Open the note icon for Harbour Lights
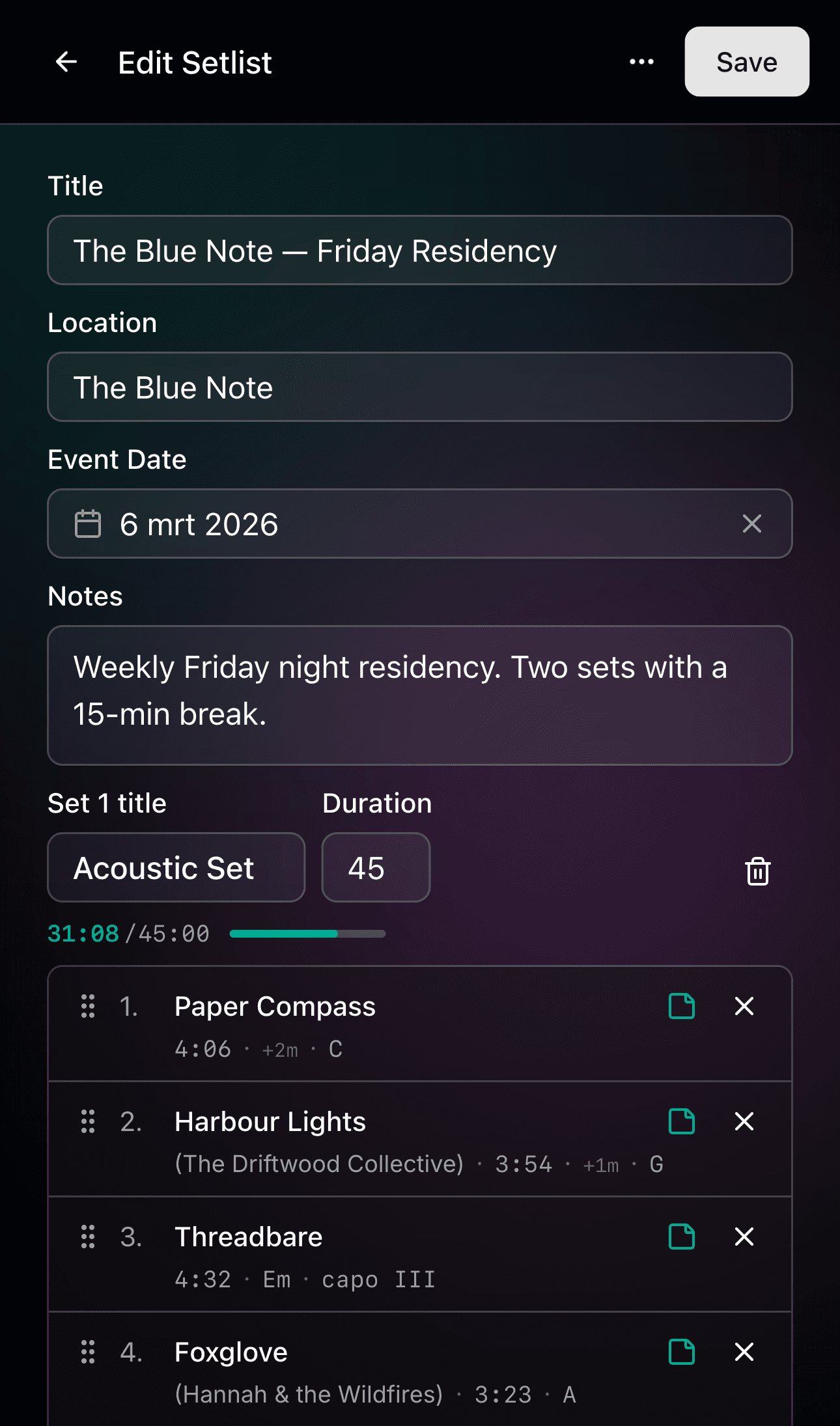840x1426 pixels. pos(681,1122)
